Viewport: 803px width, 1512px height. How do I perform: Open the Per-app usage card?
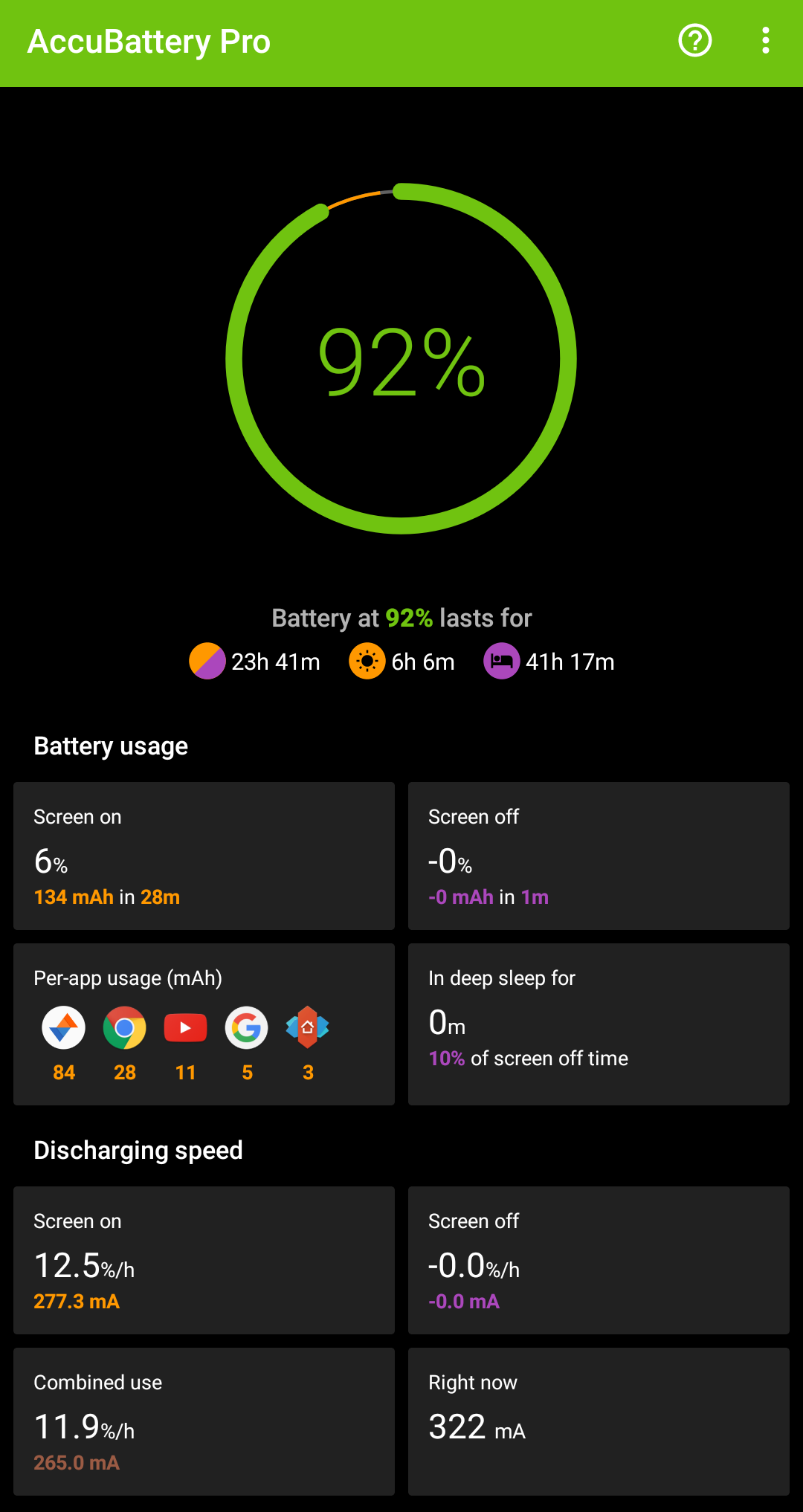tap(204, 1024)
